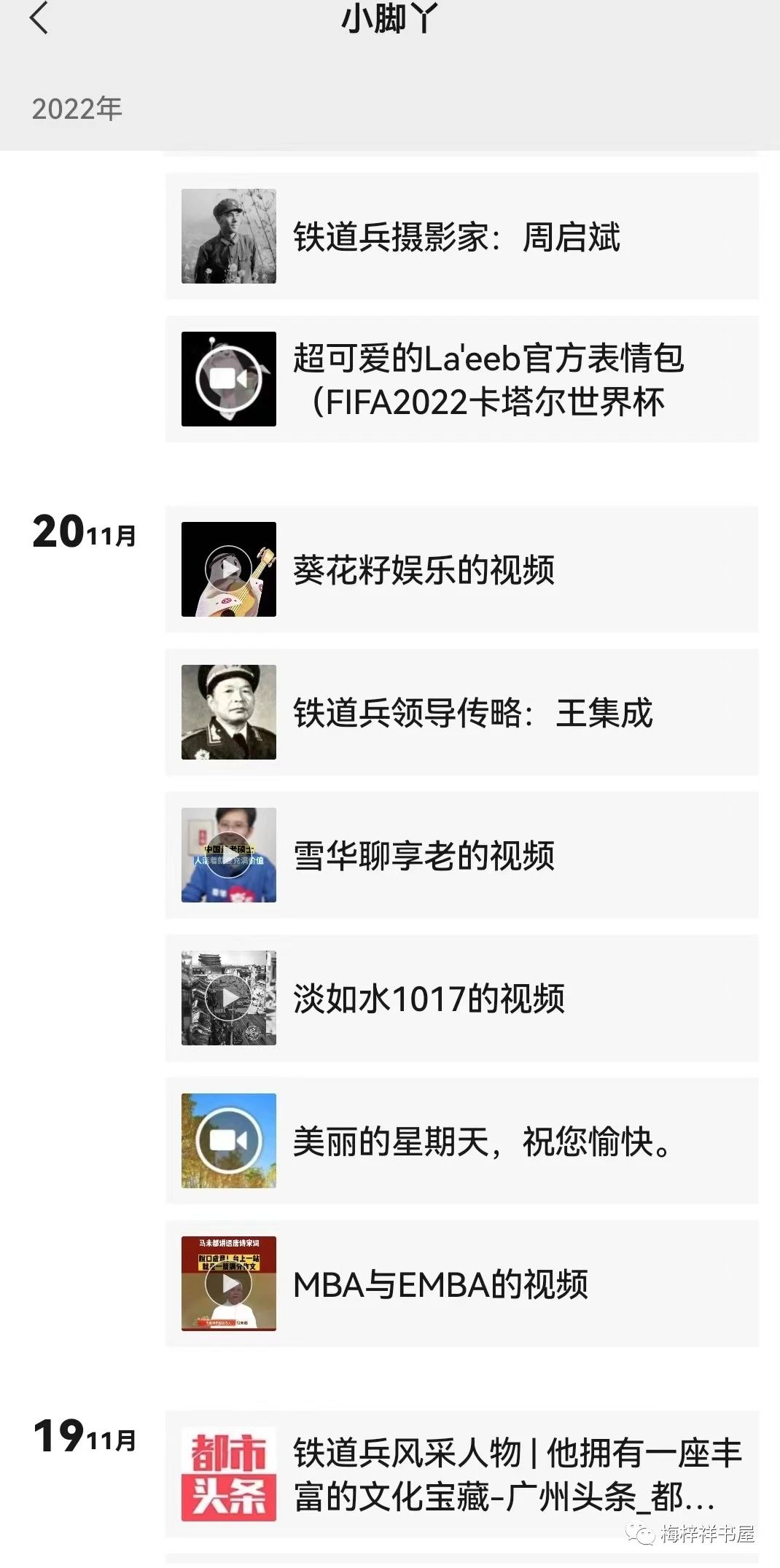Open the La'eeb官方表情包 video post
The height and width of the screenshot is (1568, 780).
(x=461, y=380)
